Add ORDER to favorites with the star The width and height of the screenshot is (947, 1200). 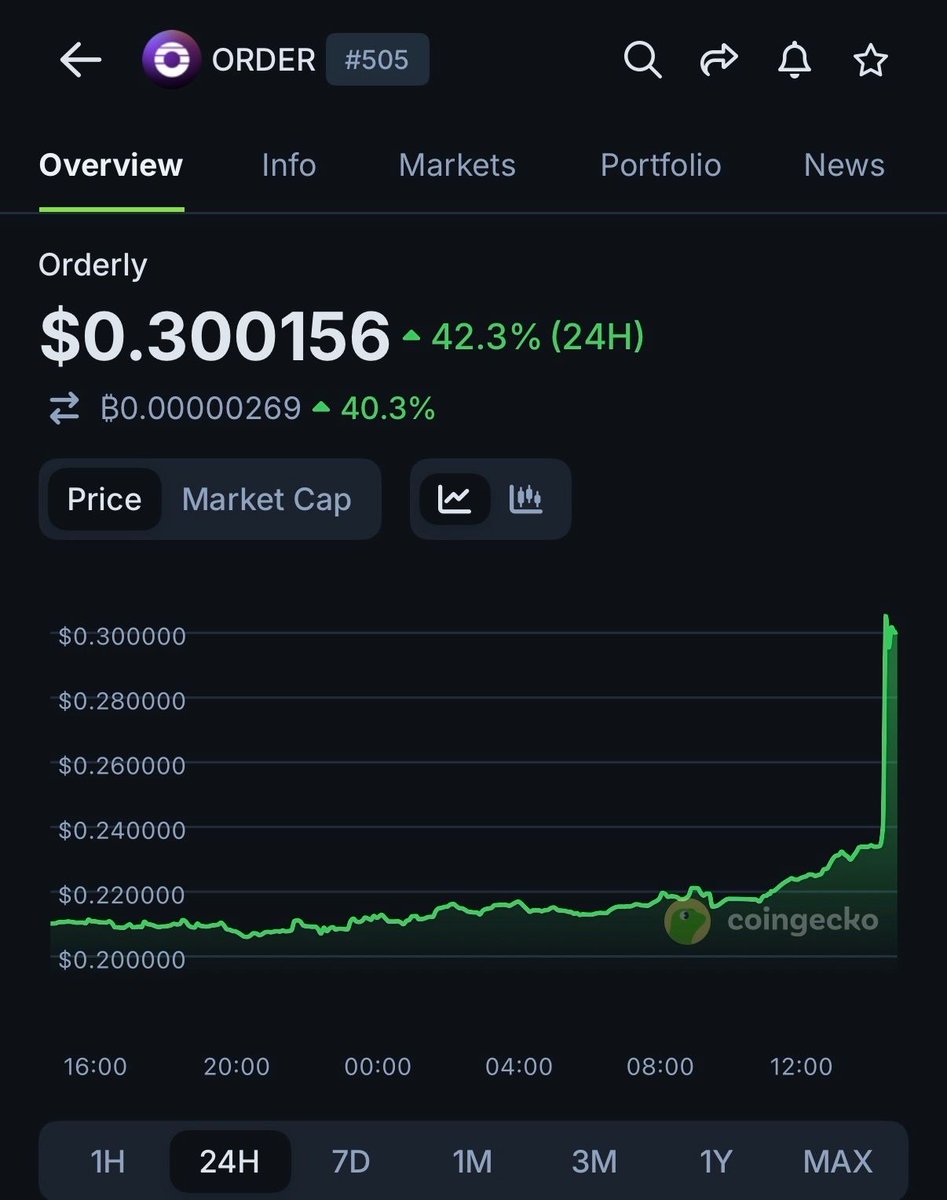[x=870, y=61]
